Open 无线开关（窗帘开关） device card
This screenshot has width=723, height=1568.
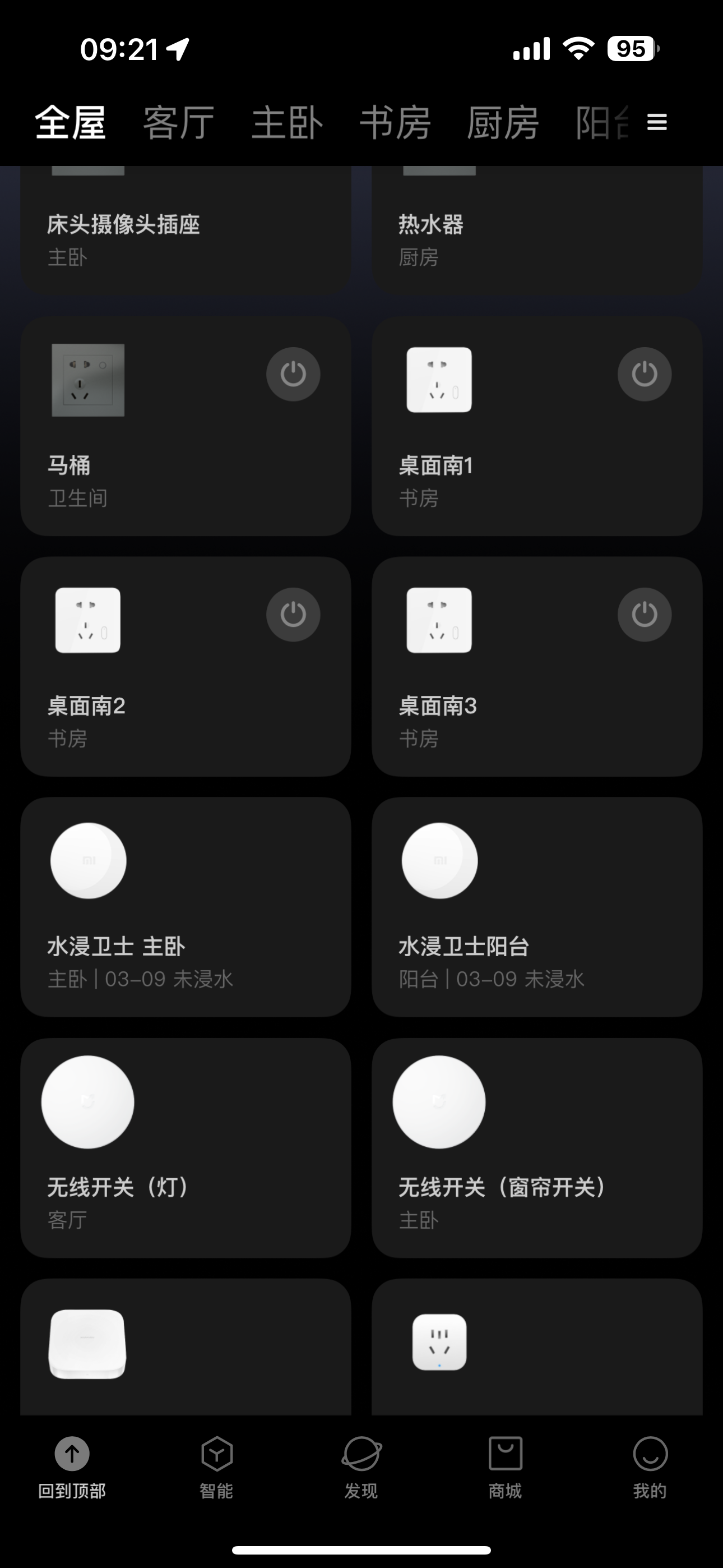(x=537, y=1147)
